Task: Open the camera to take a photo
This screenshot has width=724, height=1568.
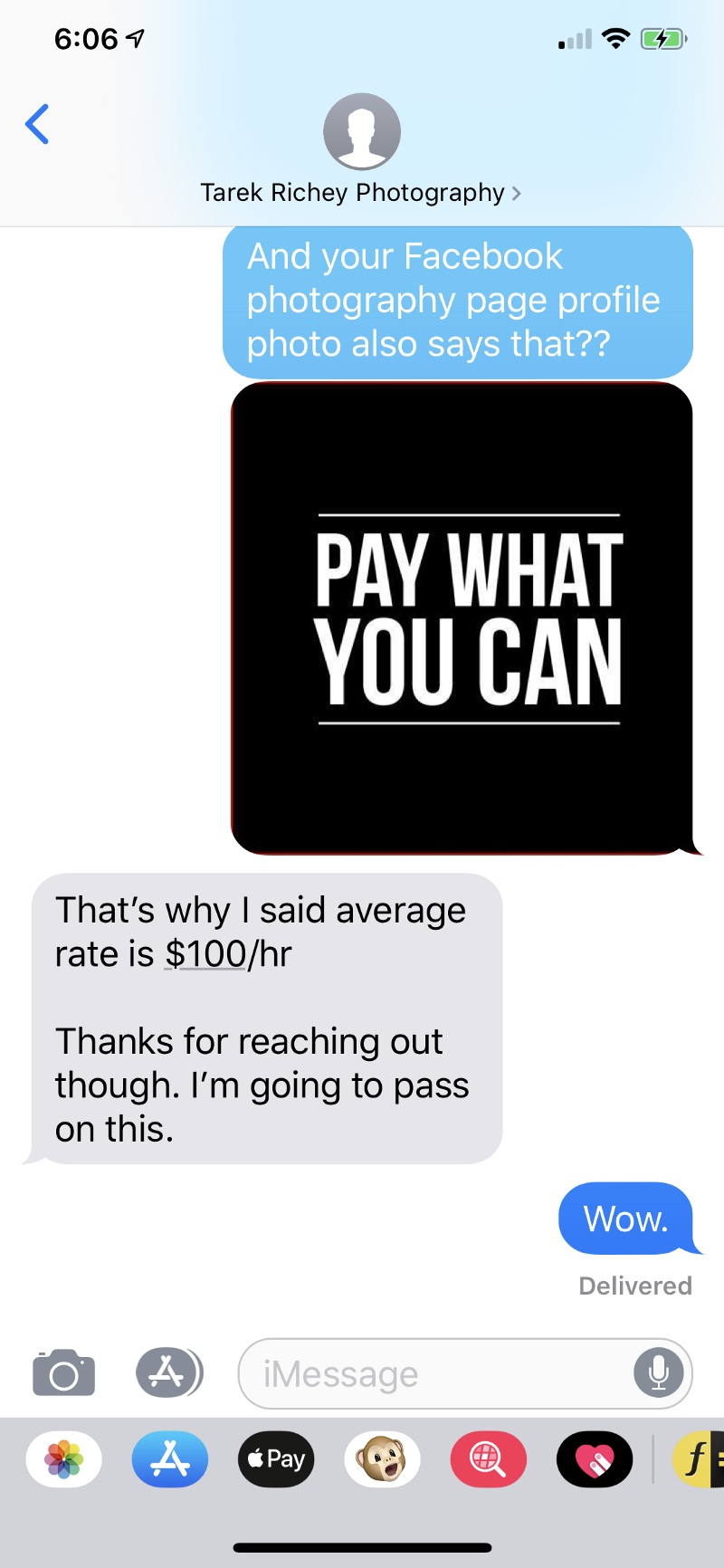Action: click(64, 1372)
